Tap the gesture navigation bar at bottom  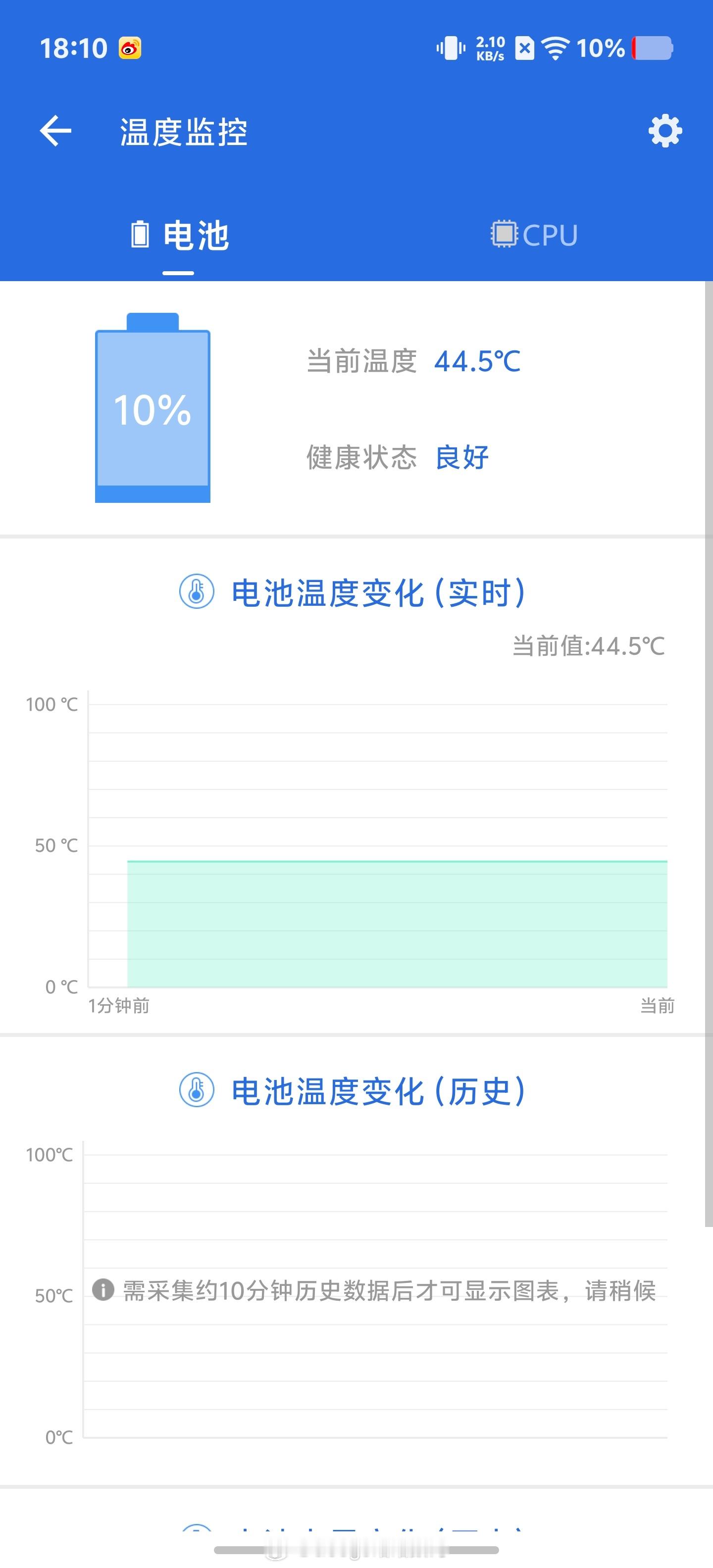[356, 1549]
